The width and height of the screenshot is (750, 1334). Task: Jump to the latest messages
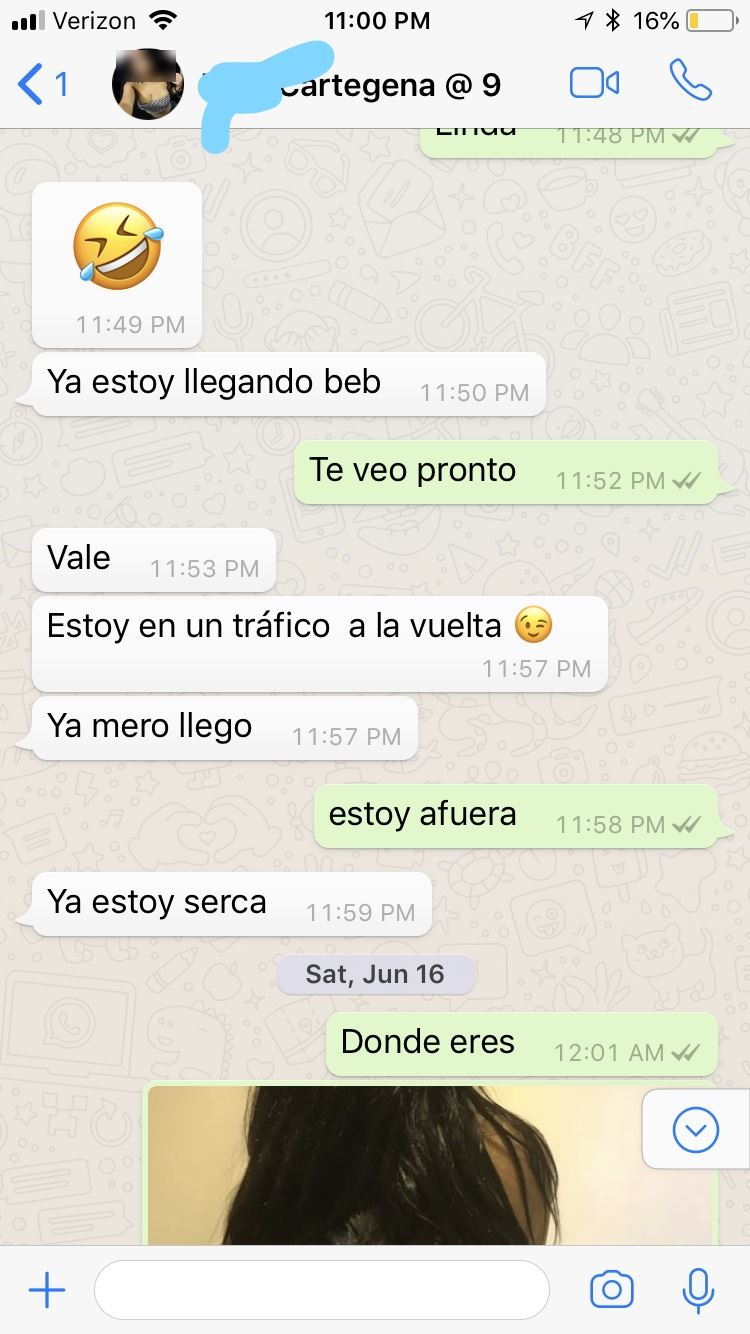[x=695, y=1130]
